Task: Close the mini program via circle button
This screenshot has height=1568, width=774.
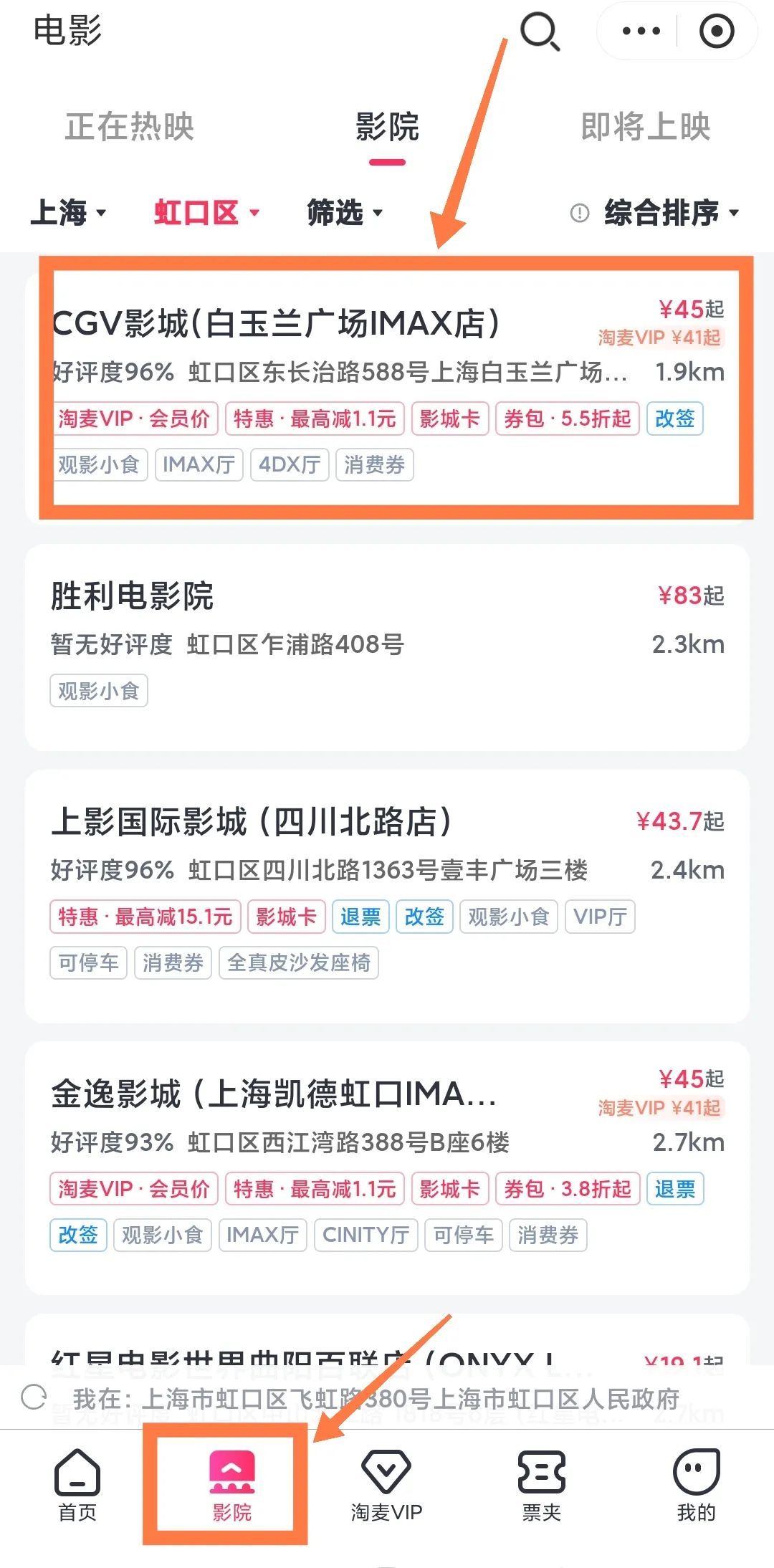Action: pos(716,32)
